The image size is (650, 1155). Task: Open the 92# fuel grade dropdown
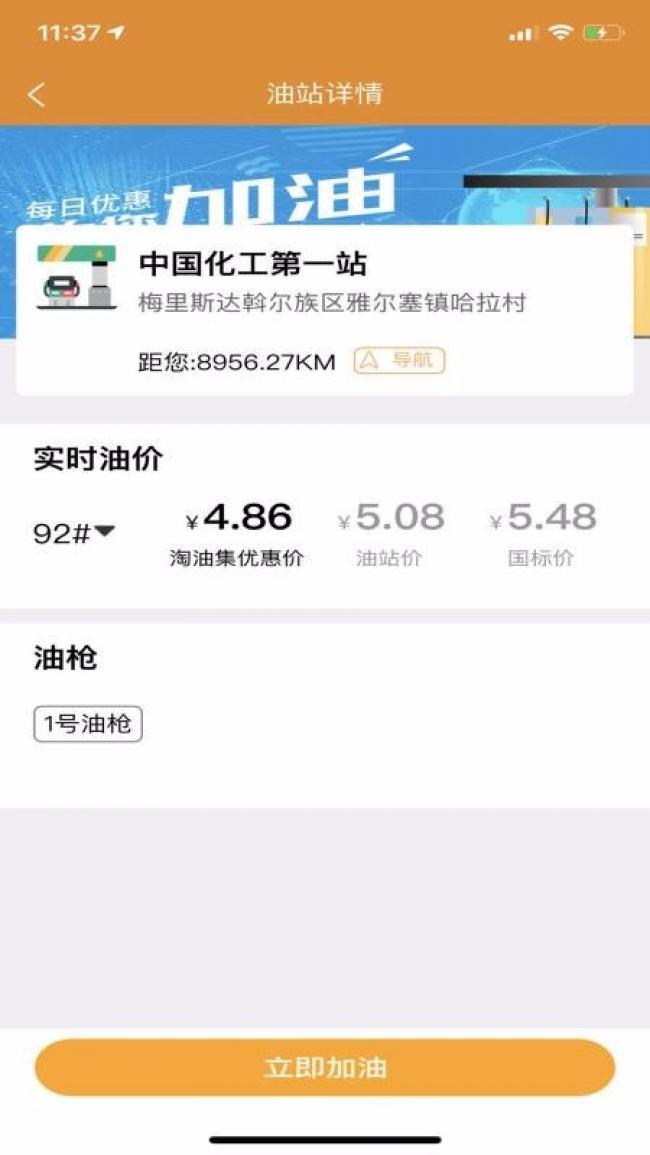coord(74,533)
